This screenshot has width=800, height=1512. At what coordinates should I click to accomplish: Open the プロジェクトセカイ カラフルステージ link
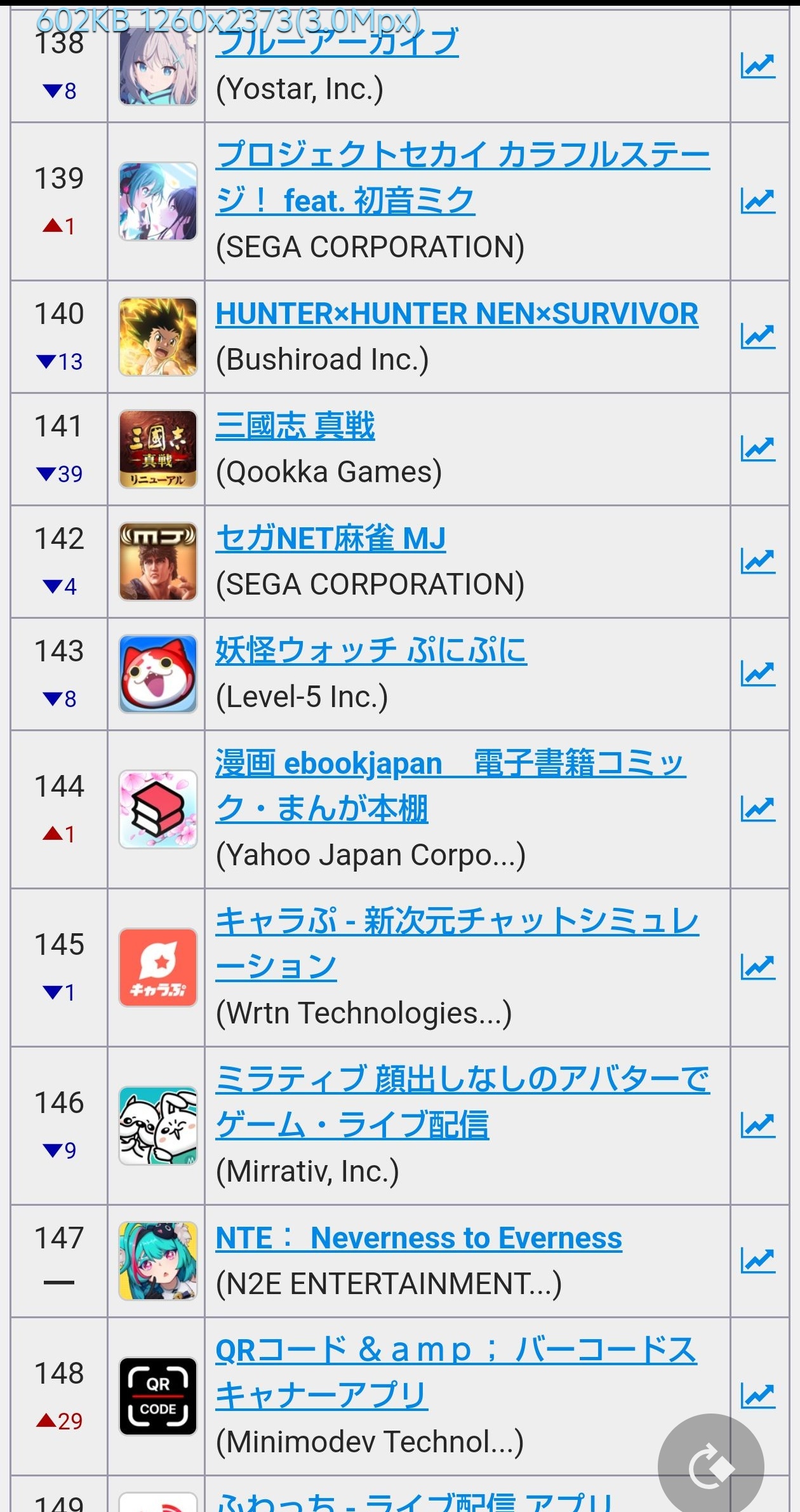[x=462, y=156]
